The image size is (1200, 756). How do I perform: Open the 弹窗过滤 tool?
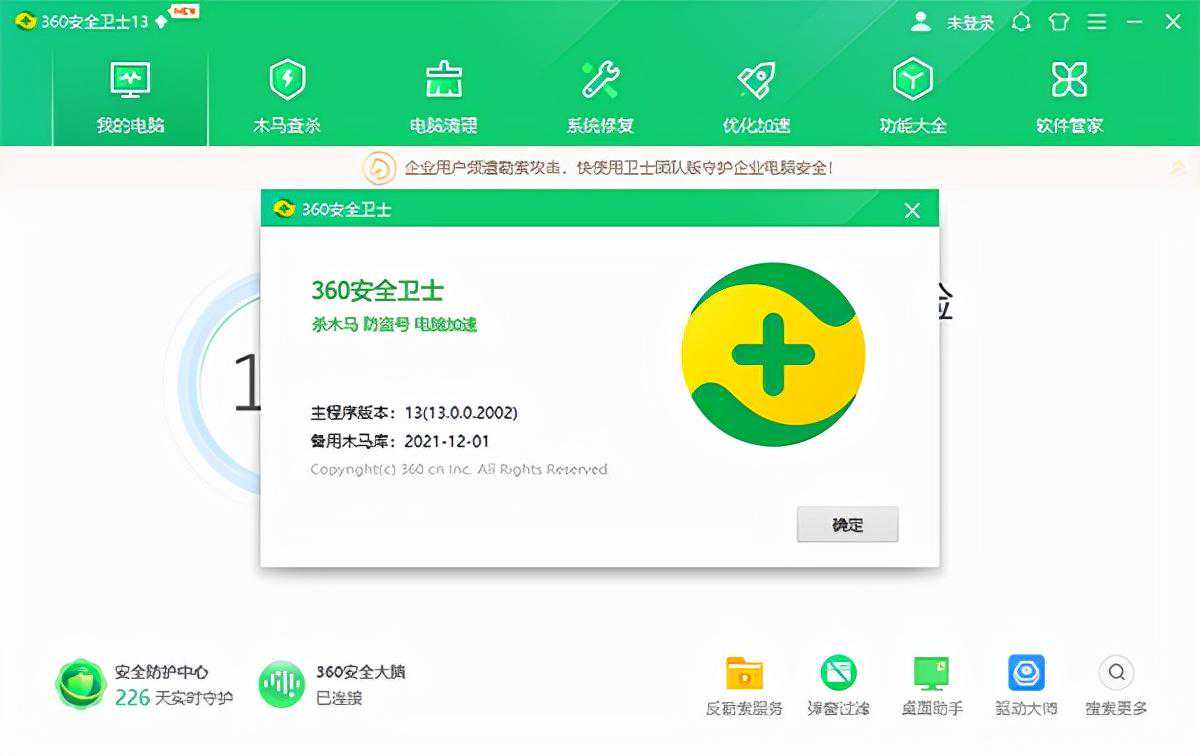pyautogui.click(x=838, y=685)
